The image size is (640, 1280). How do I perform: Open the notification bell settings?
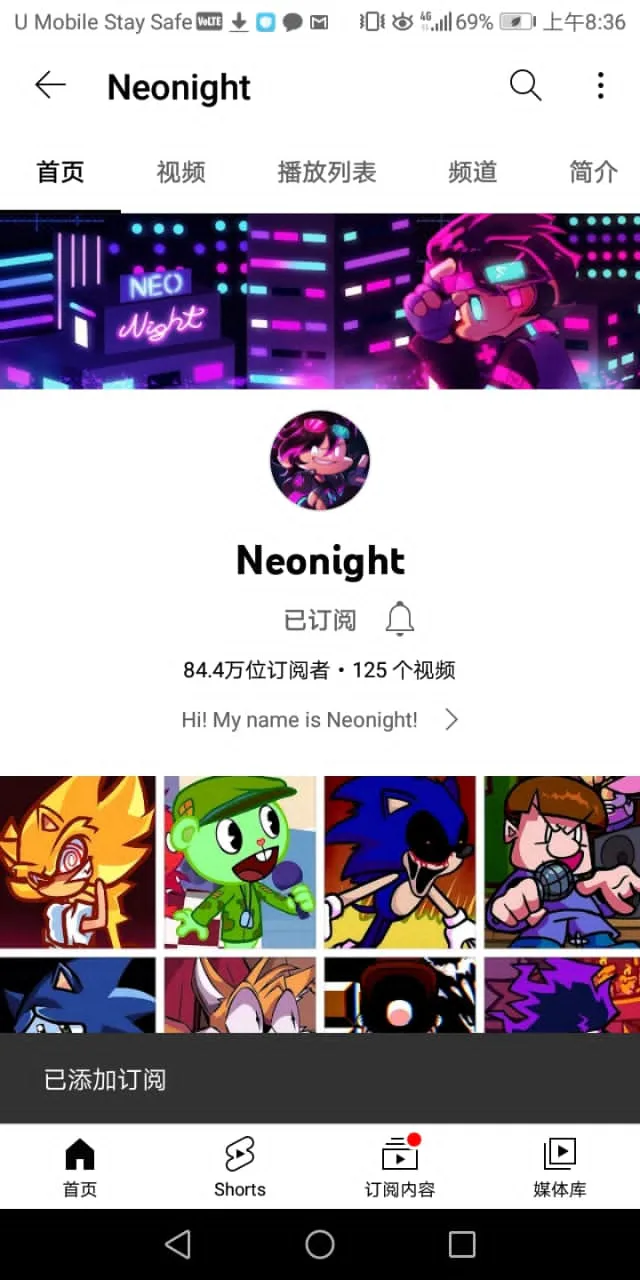pyautogui.click(x=400, y=620)
